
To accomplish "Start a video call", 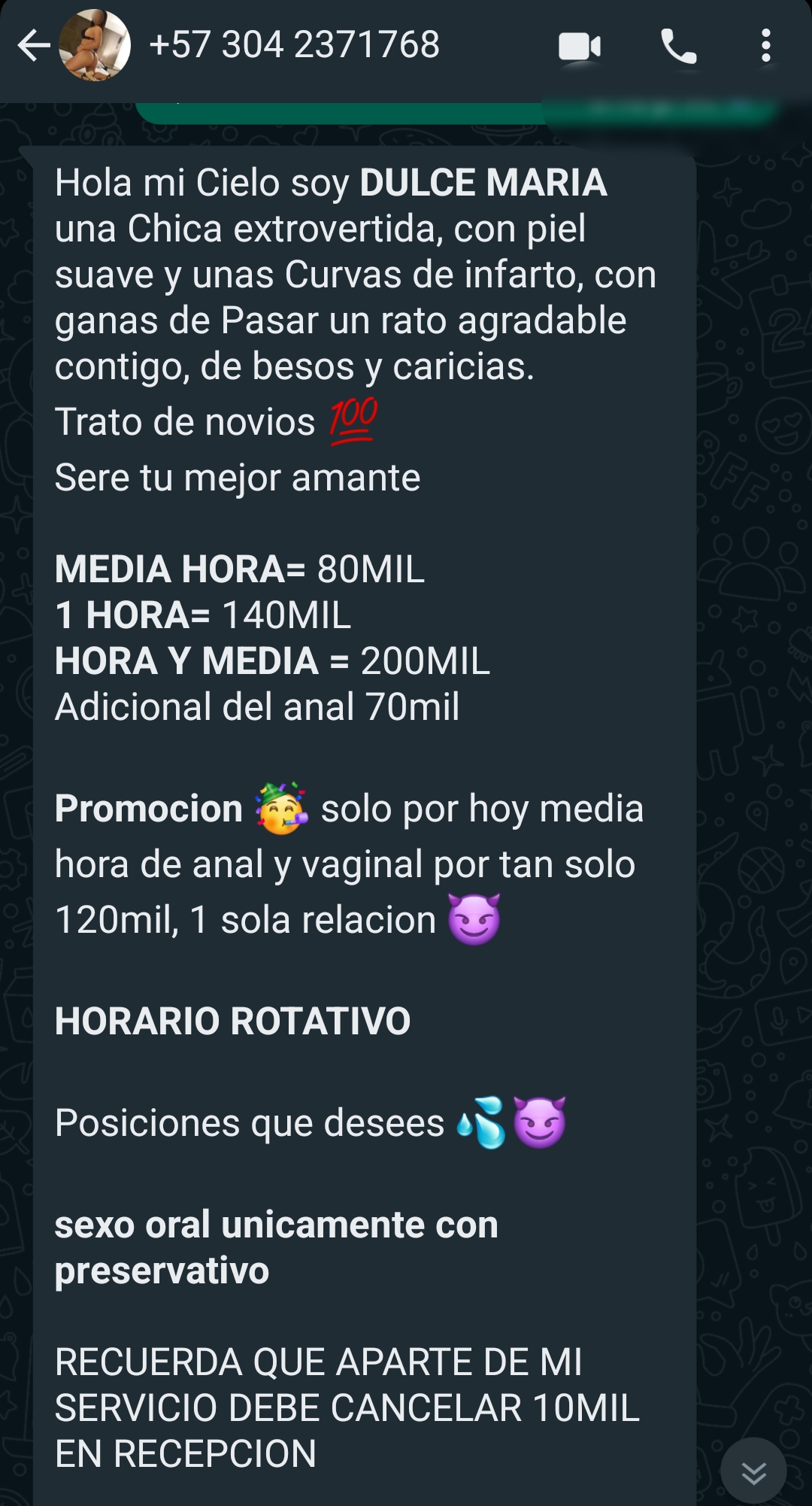I will tap(580, 47).
